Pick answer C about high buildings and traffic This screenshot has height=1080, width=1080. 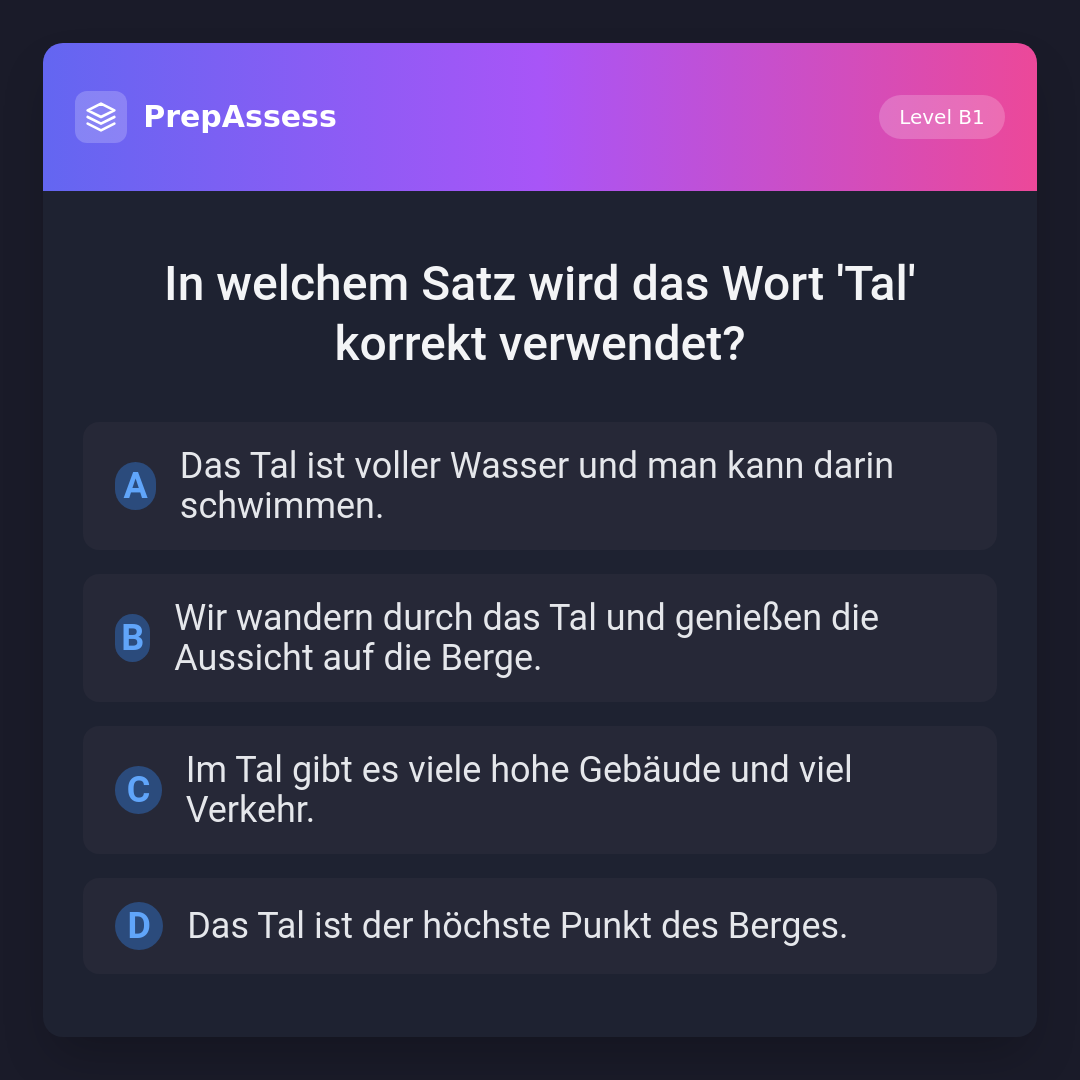coord(539,790)
